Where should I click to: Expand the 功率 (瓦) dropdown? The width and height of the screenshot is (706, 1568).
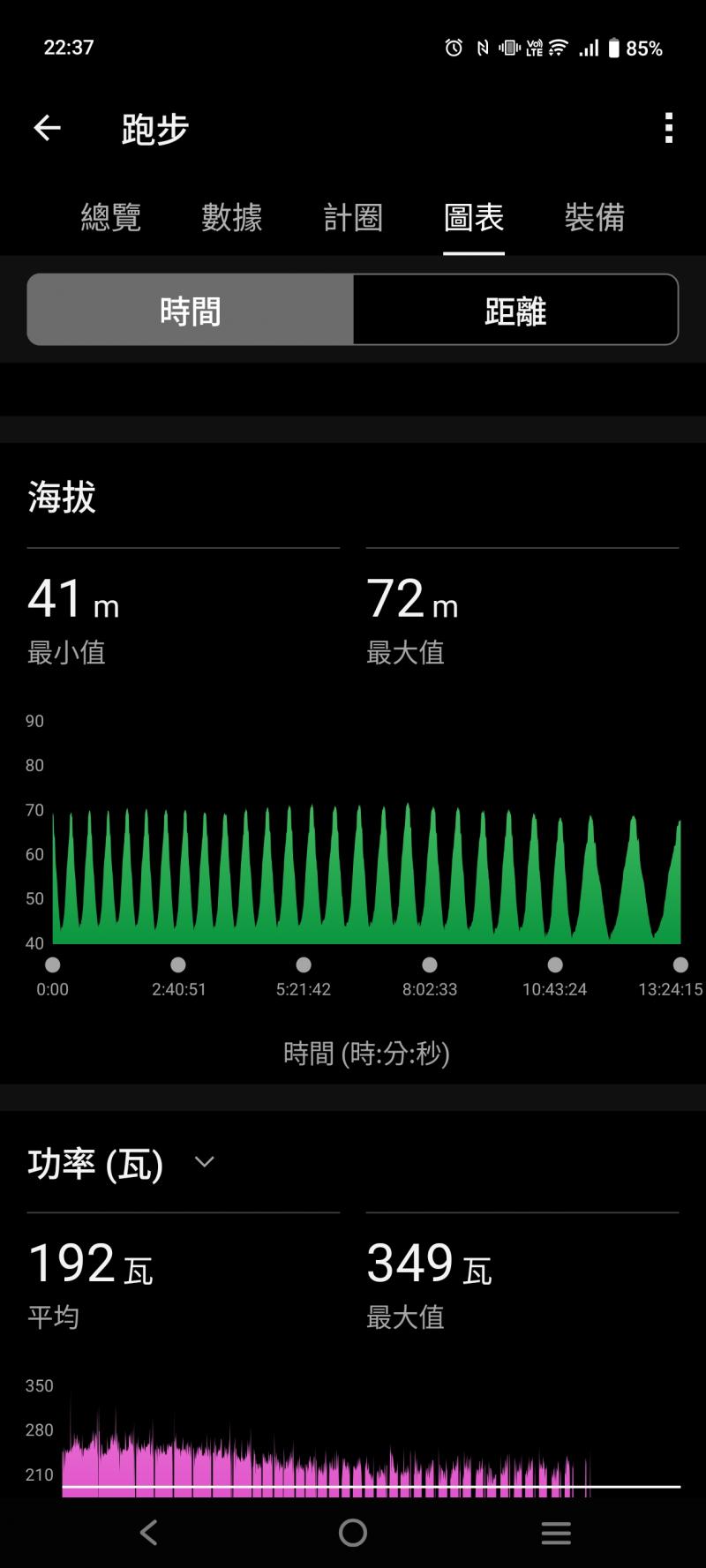pos(204,1162)
